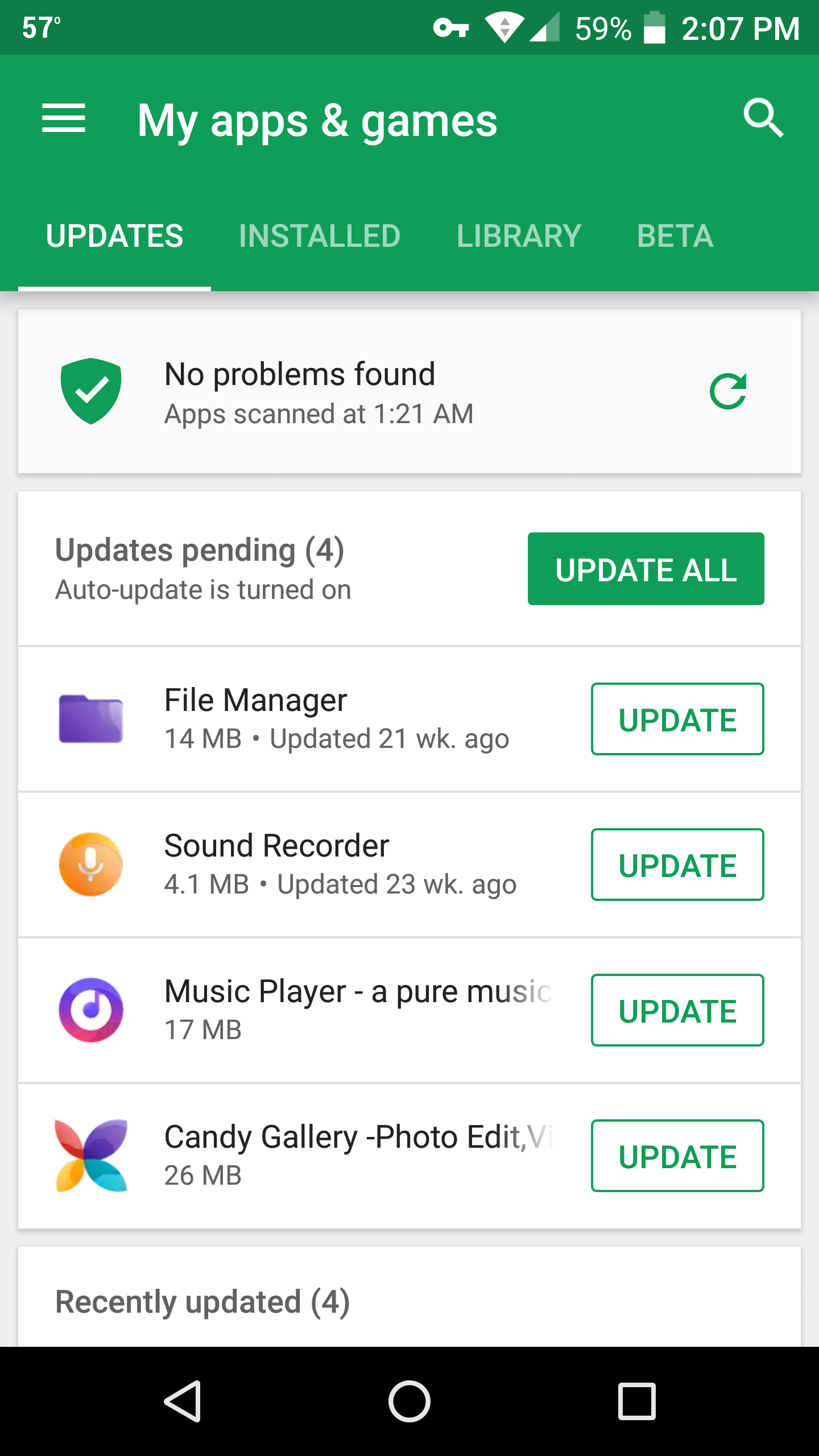Screen dimensions: 819x1456
Task: Open the navigation drawer menu
Action: [x=64, y=119]
